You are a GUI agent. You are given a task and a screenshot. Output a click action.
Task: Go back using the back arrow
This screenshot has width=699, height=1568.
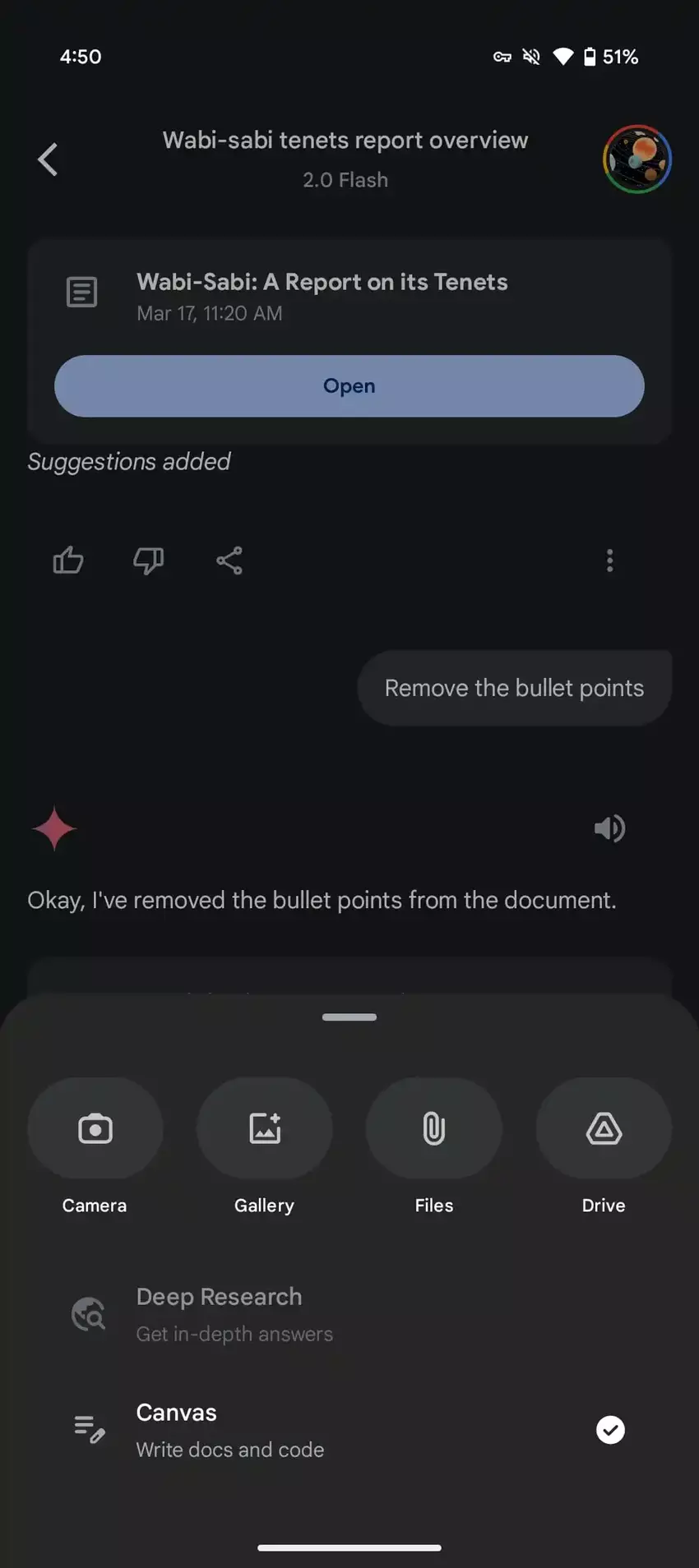click(x=48, y=159)
